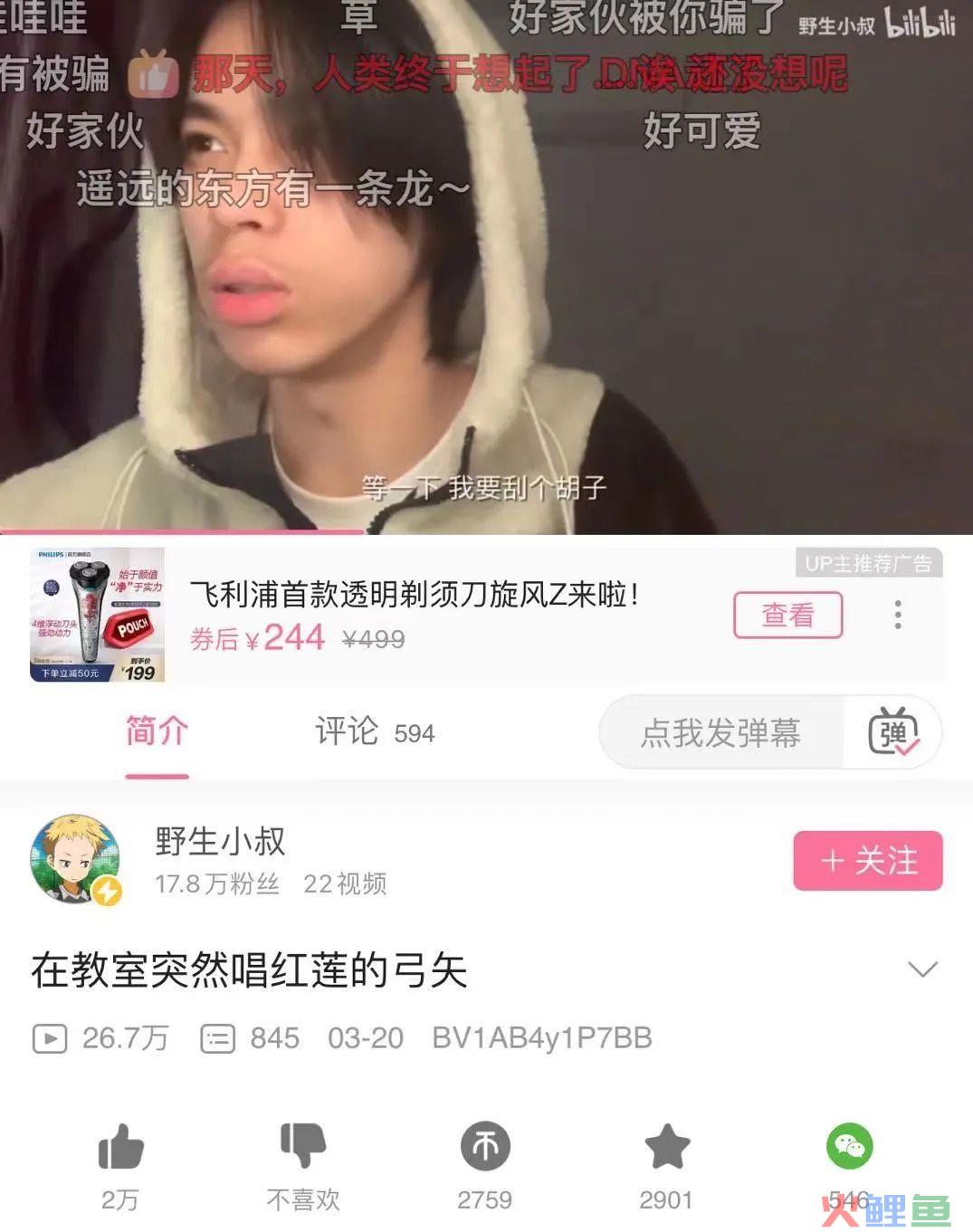Like the video with thumbs up

120,1148
